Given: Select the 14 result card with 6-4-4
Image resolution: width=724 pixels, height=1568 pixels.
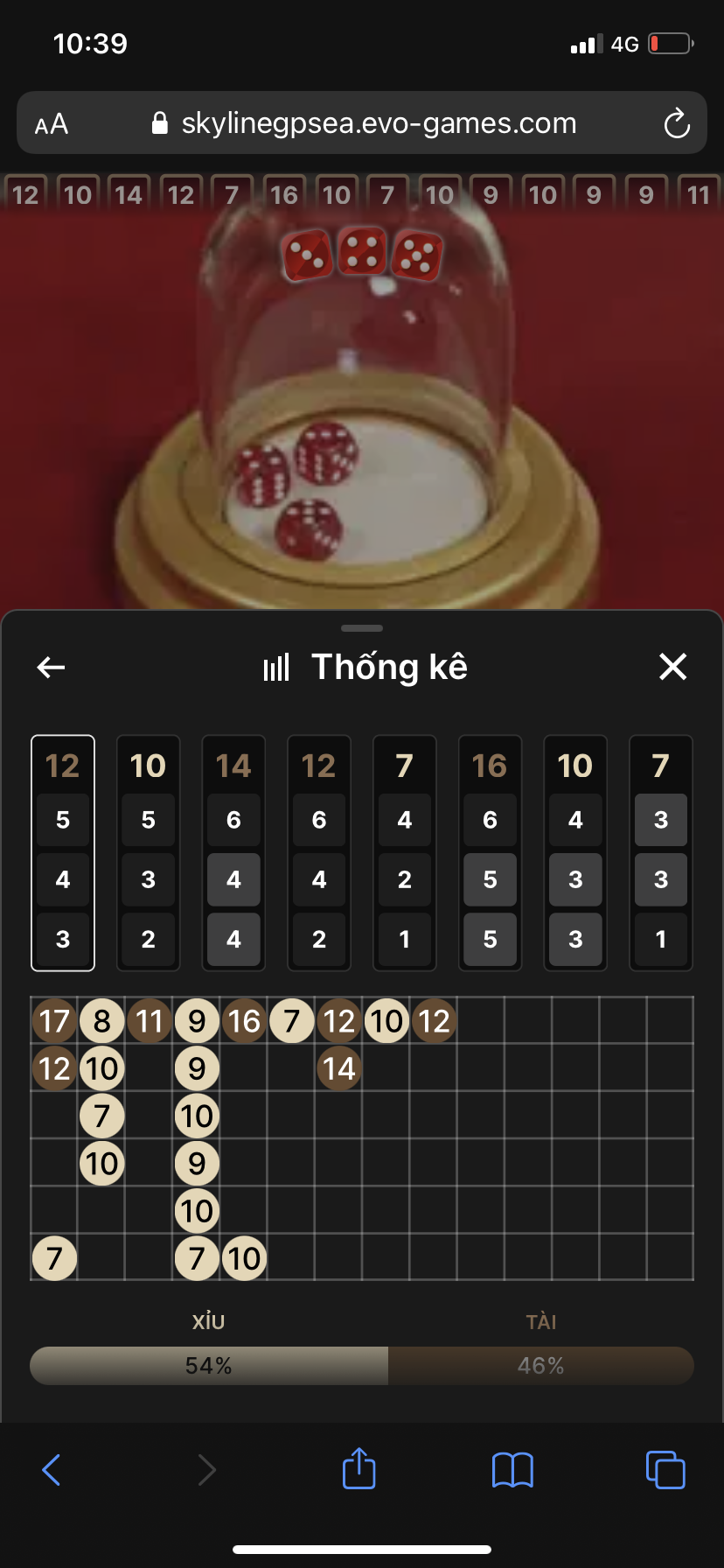Looking at the screenshot, I should tap(233, 853).
